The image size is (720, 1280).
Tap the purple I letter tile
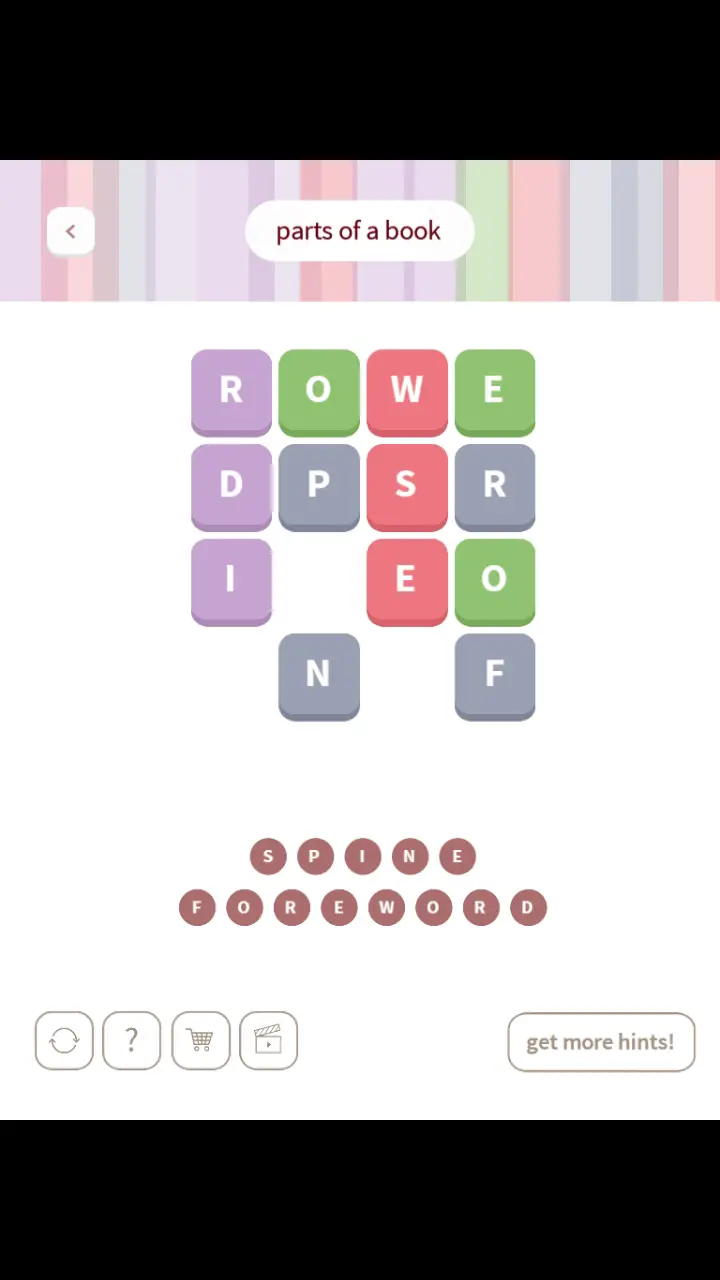point(231,582)
